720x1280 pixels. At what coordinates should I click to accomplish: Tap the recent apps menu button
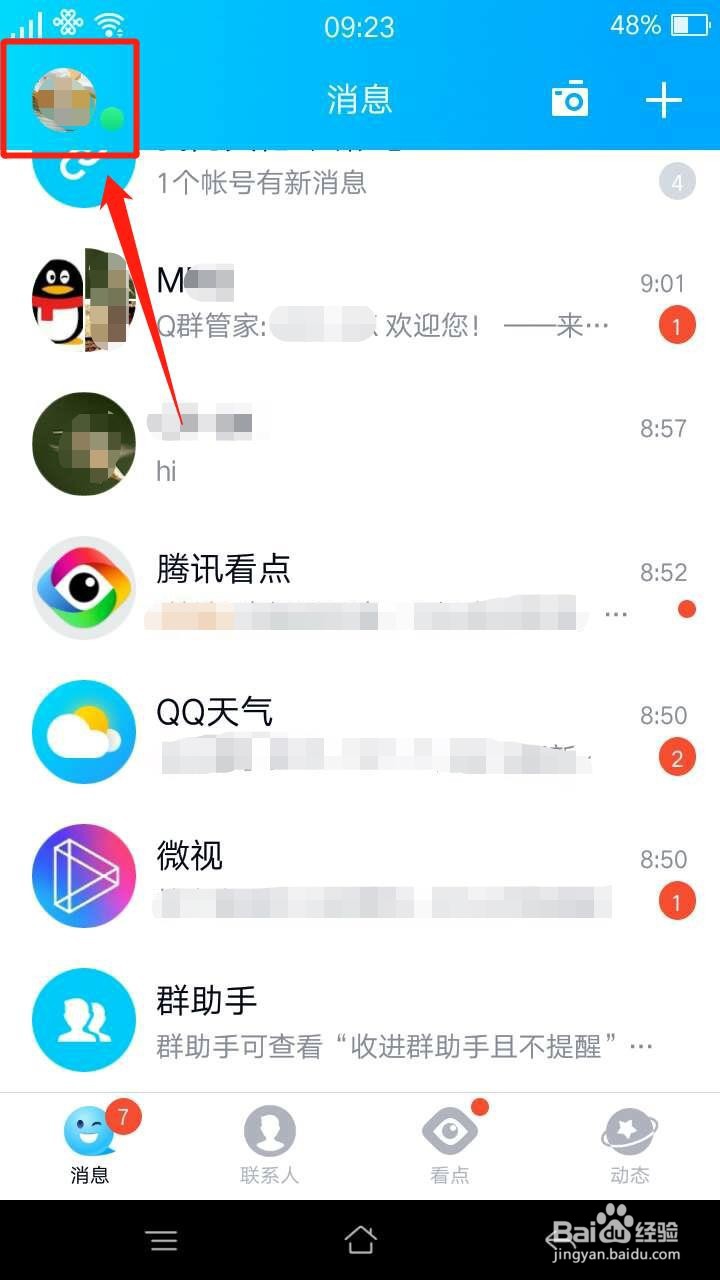(x=163, y=1240)
